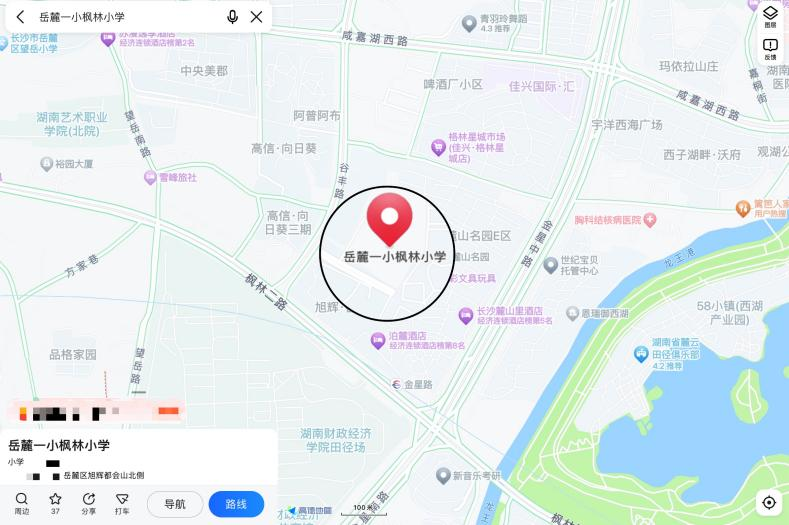Screen dimensions: 789x525
Task: Select the 泊富酒店 hotel marker
Action: [379, 341]
